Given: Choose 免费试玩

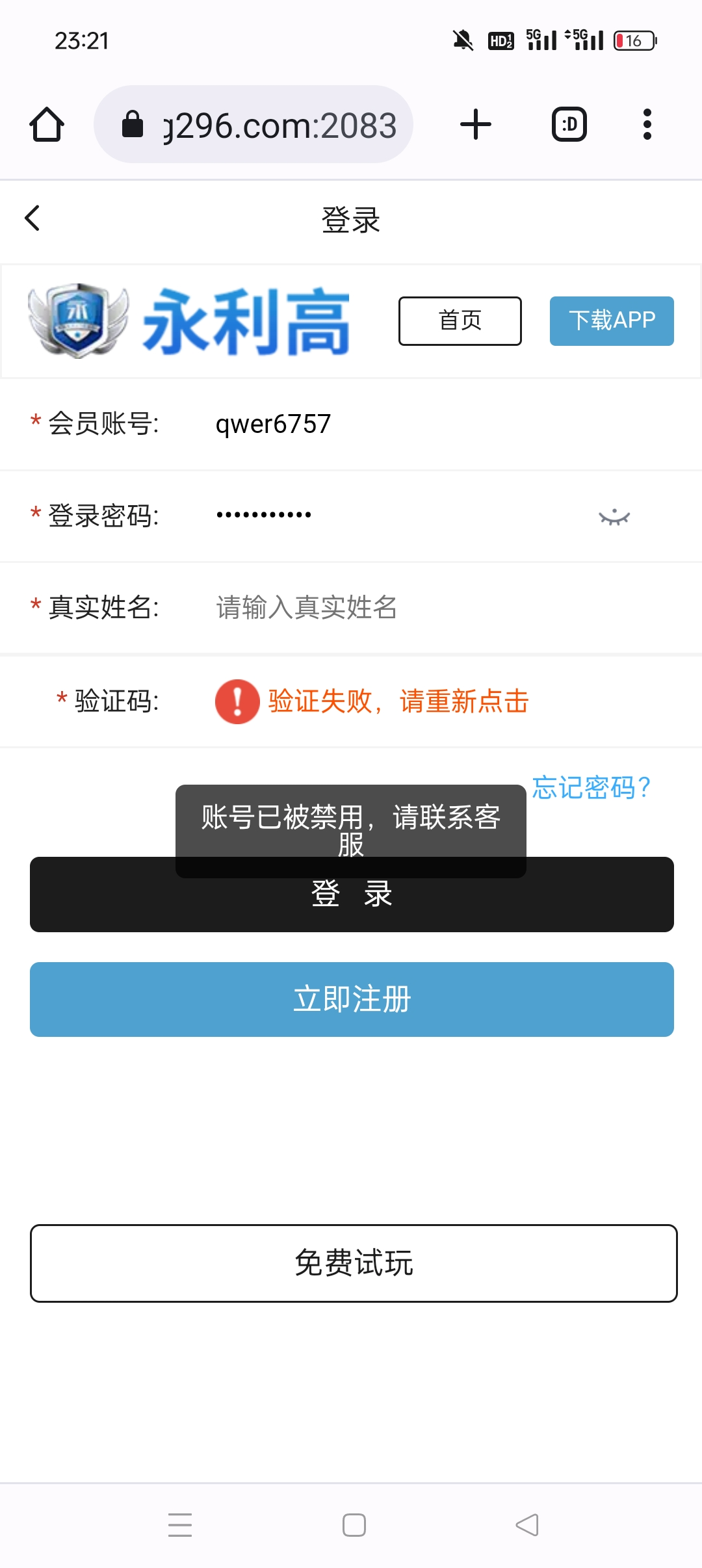Looking at the screenshot, I should [354, 1263].
